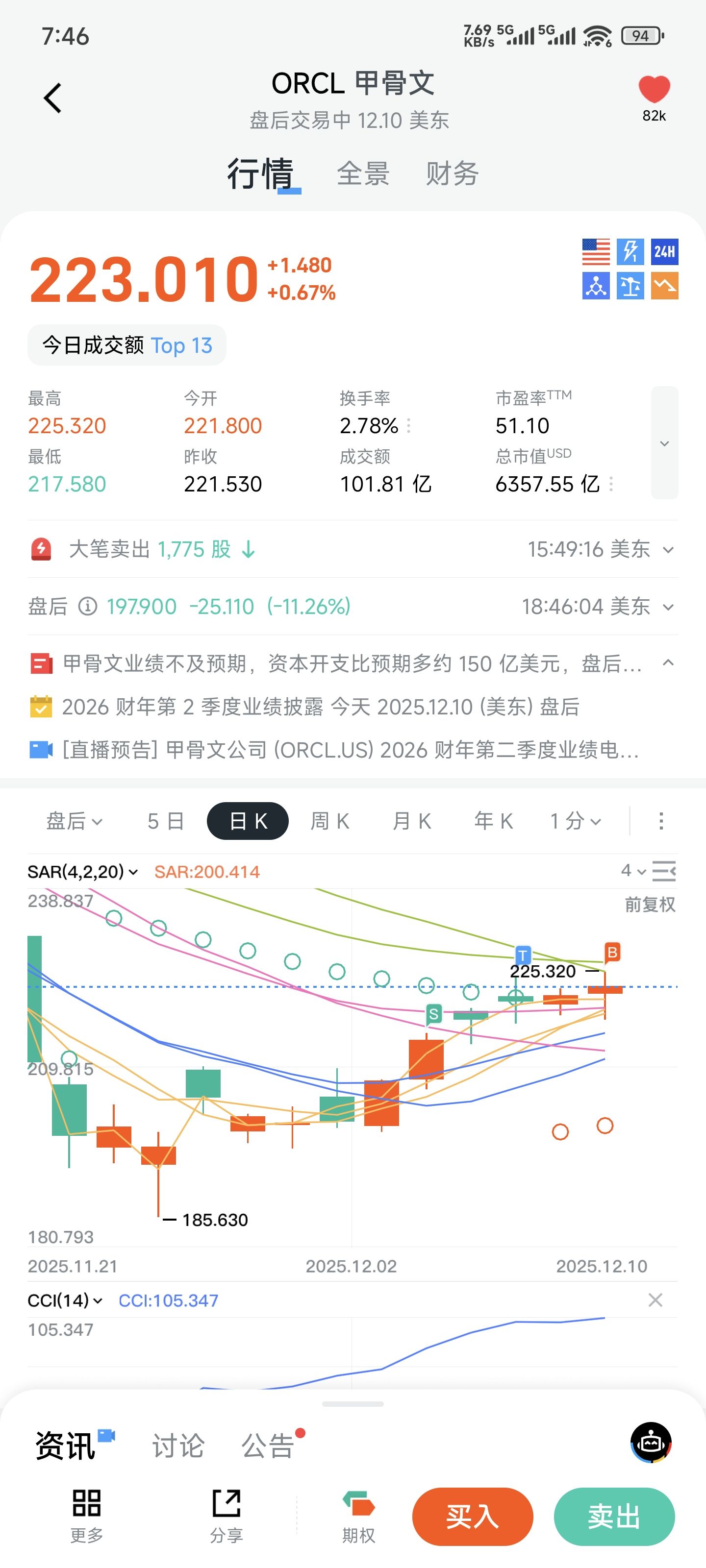
Task: Tap 卖出 to sell ORCL
Action: pos(613,1516)
